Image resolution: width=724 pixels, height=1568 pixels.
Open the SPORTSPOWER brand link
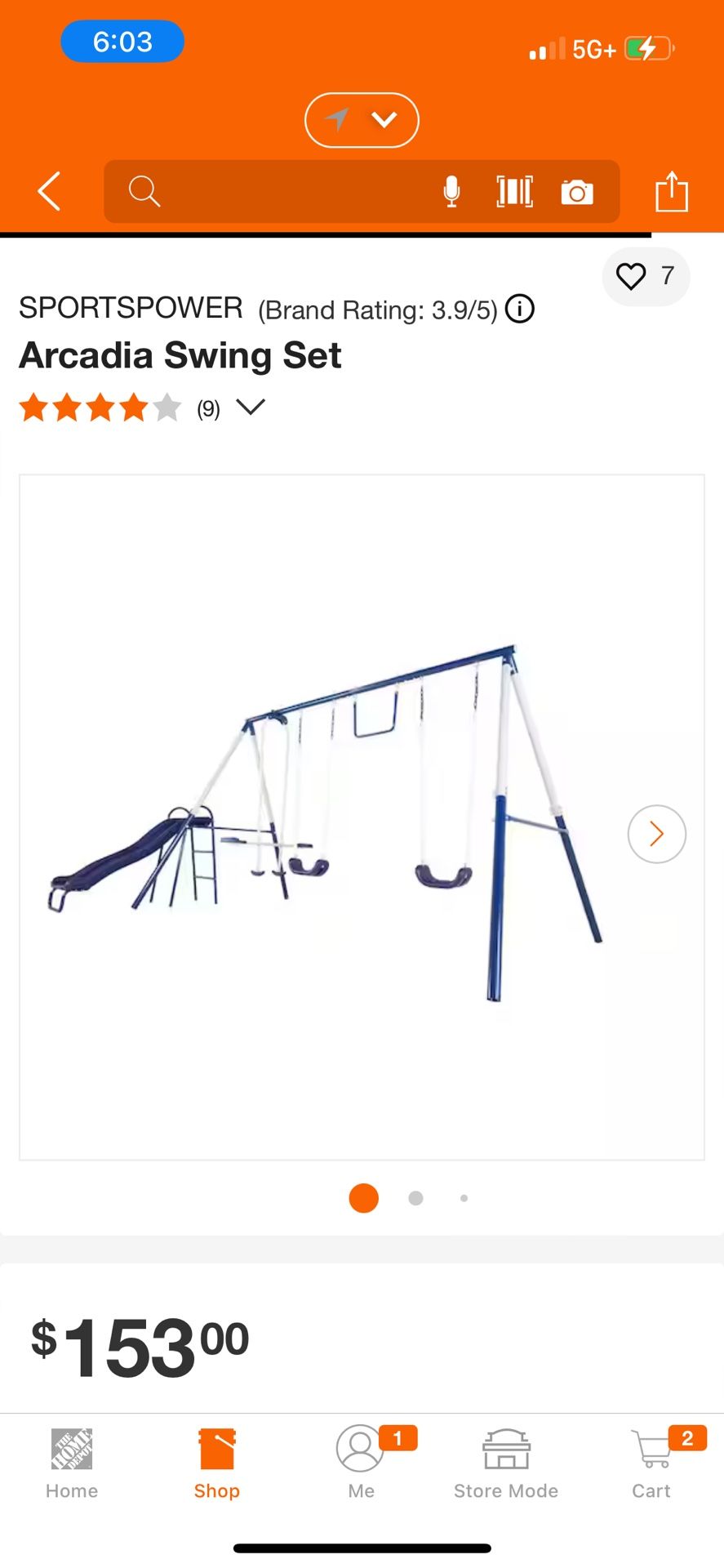(x=131, y=308)
